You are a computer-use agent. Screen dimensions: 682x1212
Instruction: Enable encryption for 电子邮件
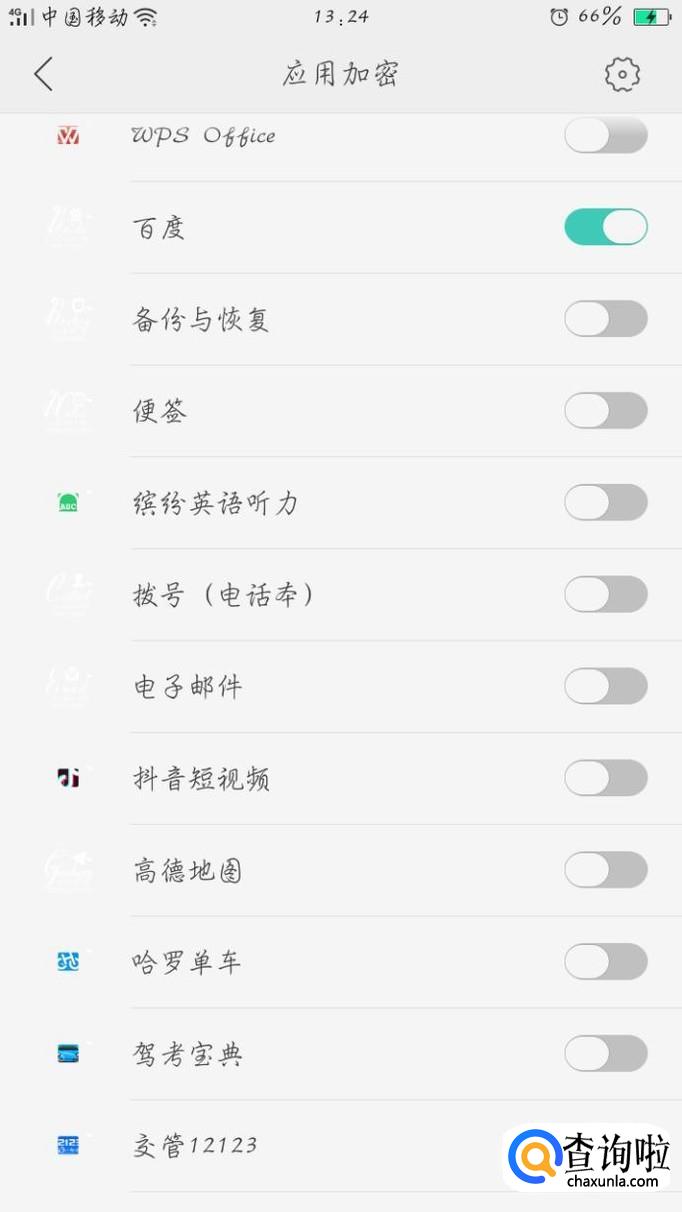[606, 687]
